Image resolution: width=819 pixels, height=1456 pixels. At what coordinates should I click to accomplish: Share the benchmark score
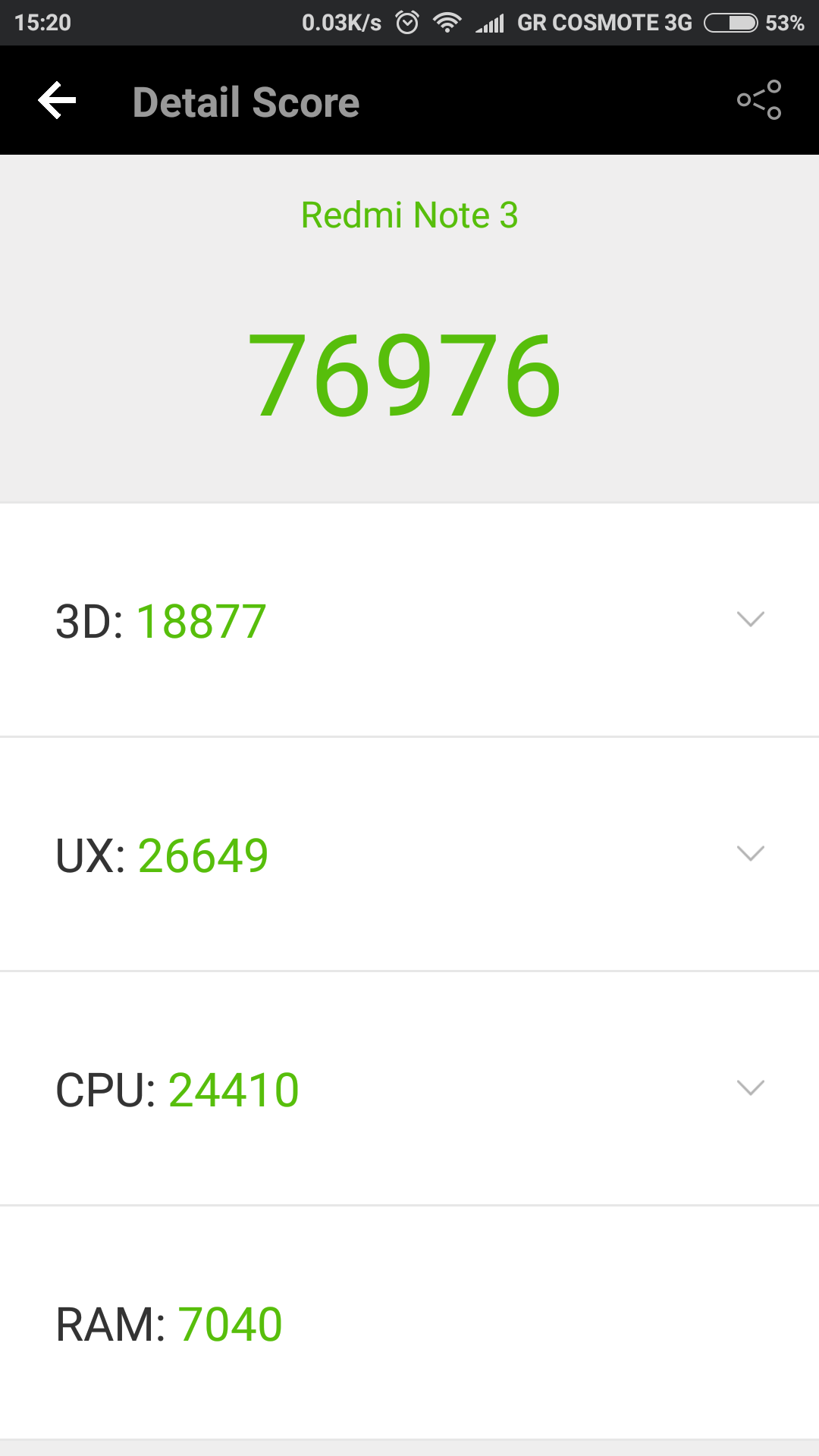click(759, 100)
